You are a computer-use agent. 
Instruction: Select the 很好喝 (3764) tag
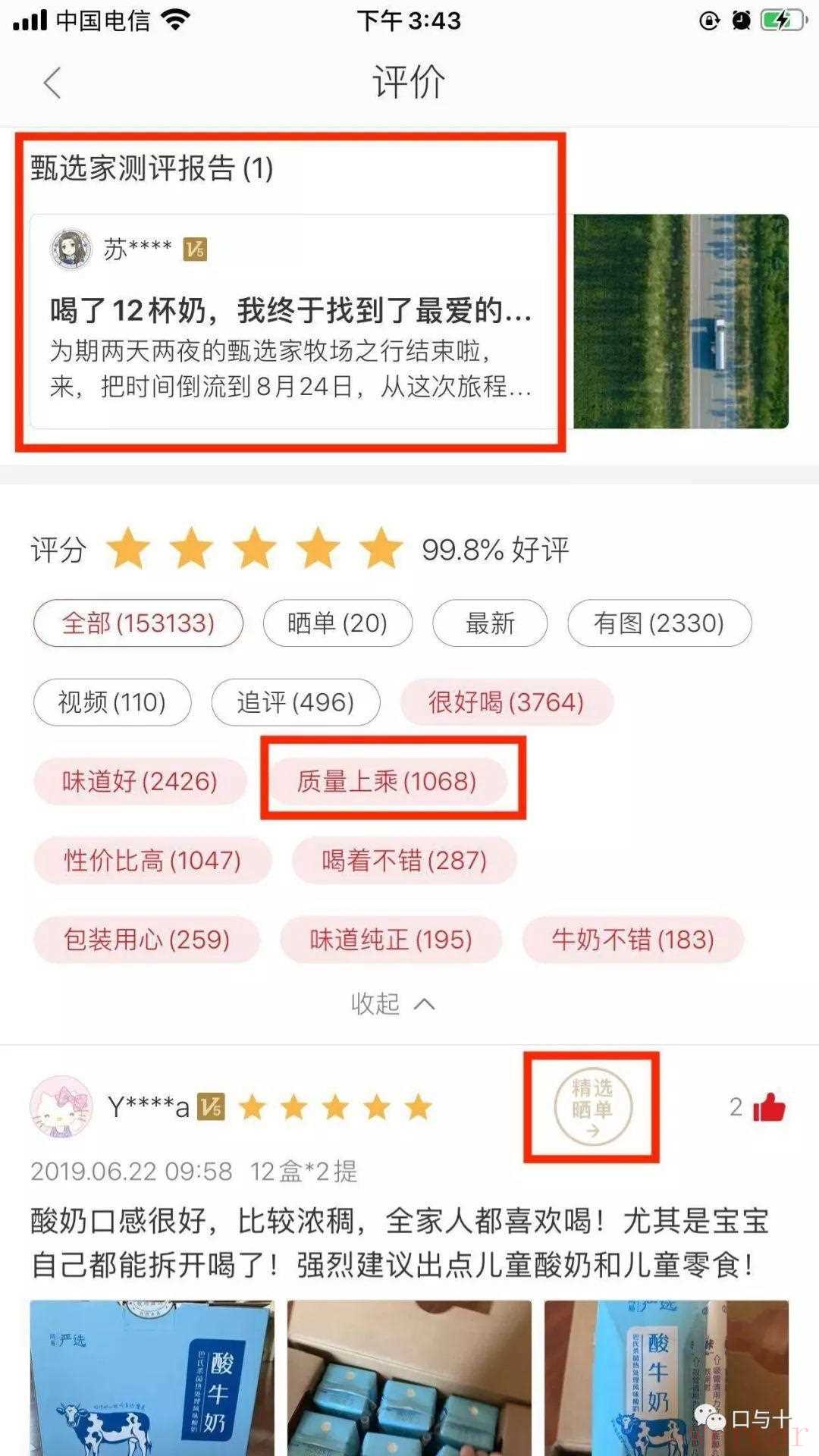click(x=506, y=702)
